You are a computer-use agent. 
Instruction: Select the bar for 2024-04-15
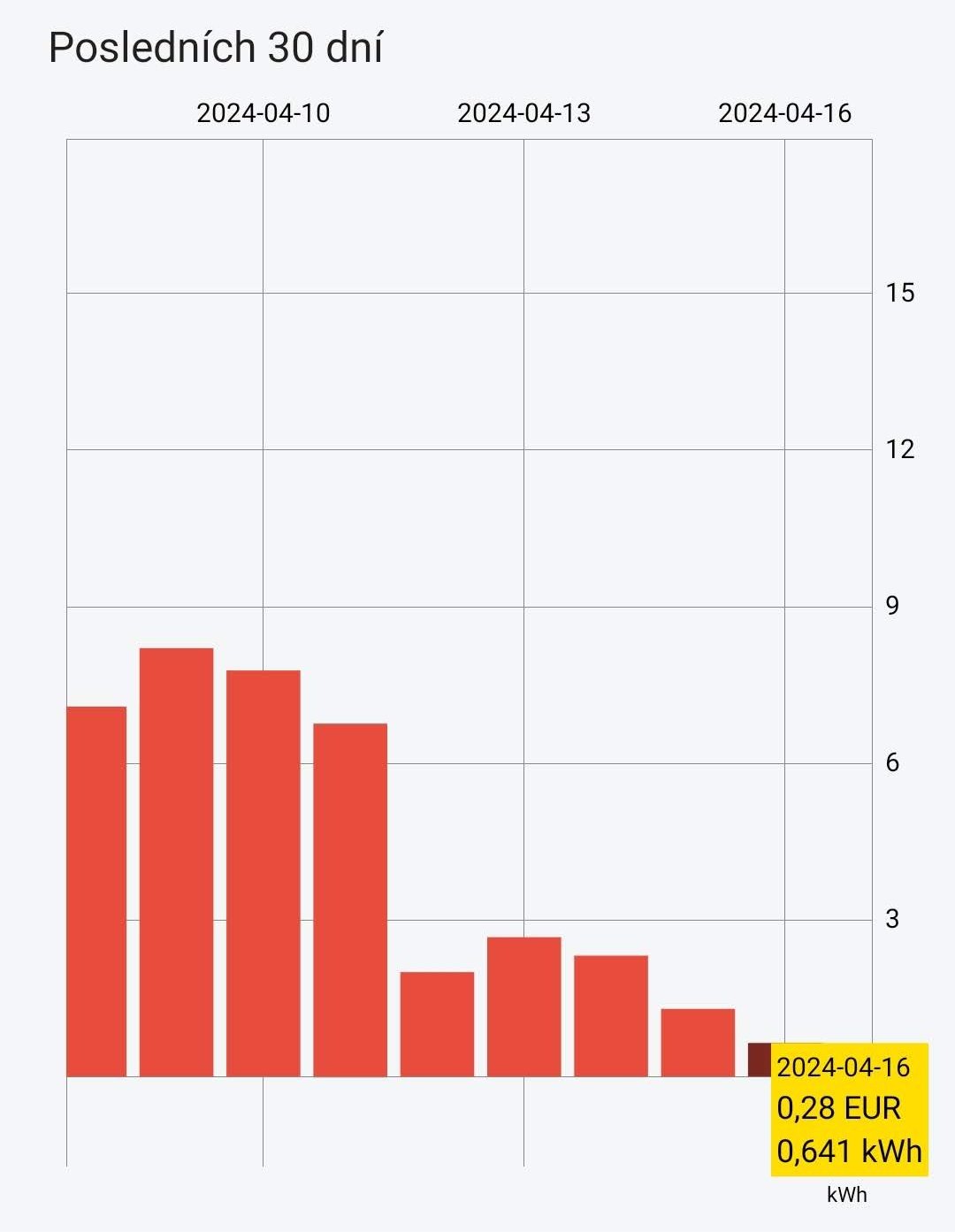tap(698, 1044)
